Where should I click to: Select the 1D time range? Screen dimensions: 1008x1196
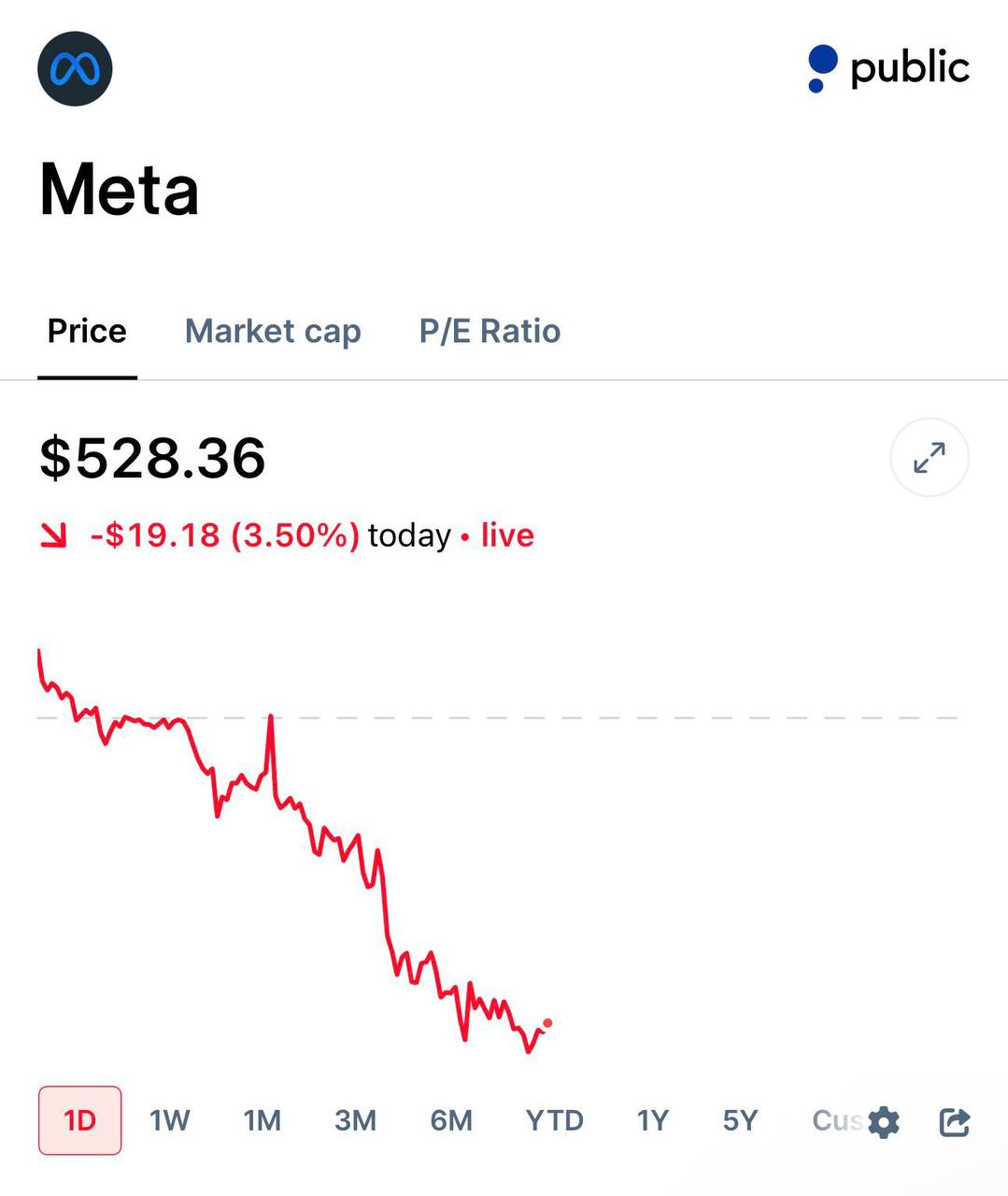click(x=80, y=1120)
